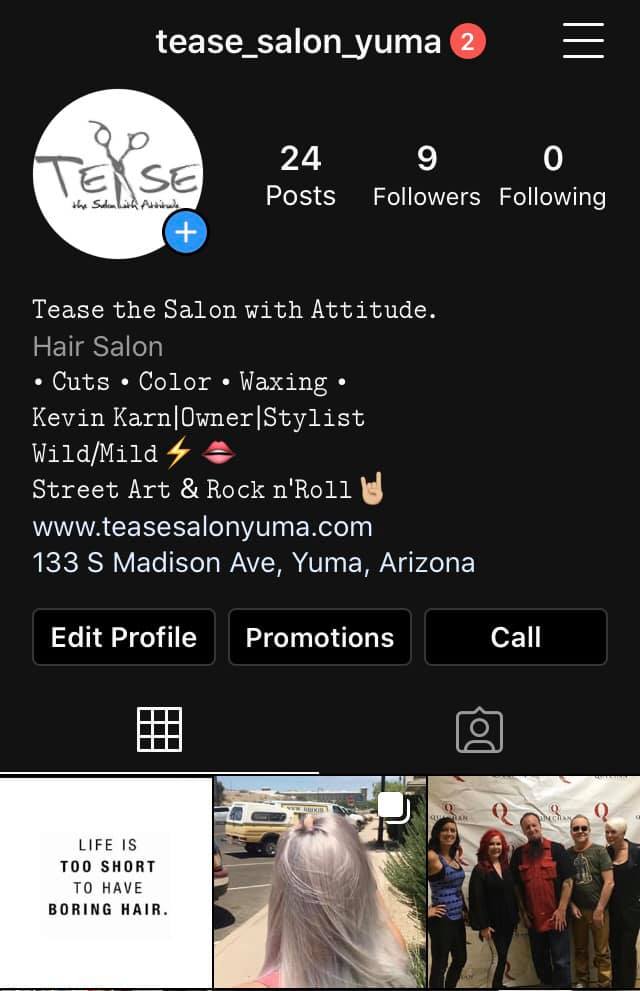Tap the profile picture add-story plus

tap(186, 233)
